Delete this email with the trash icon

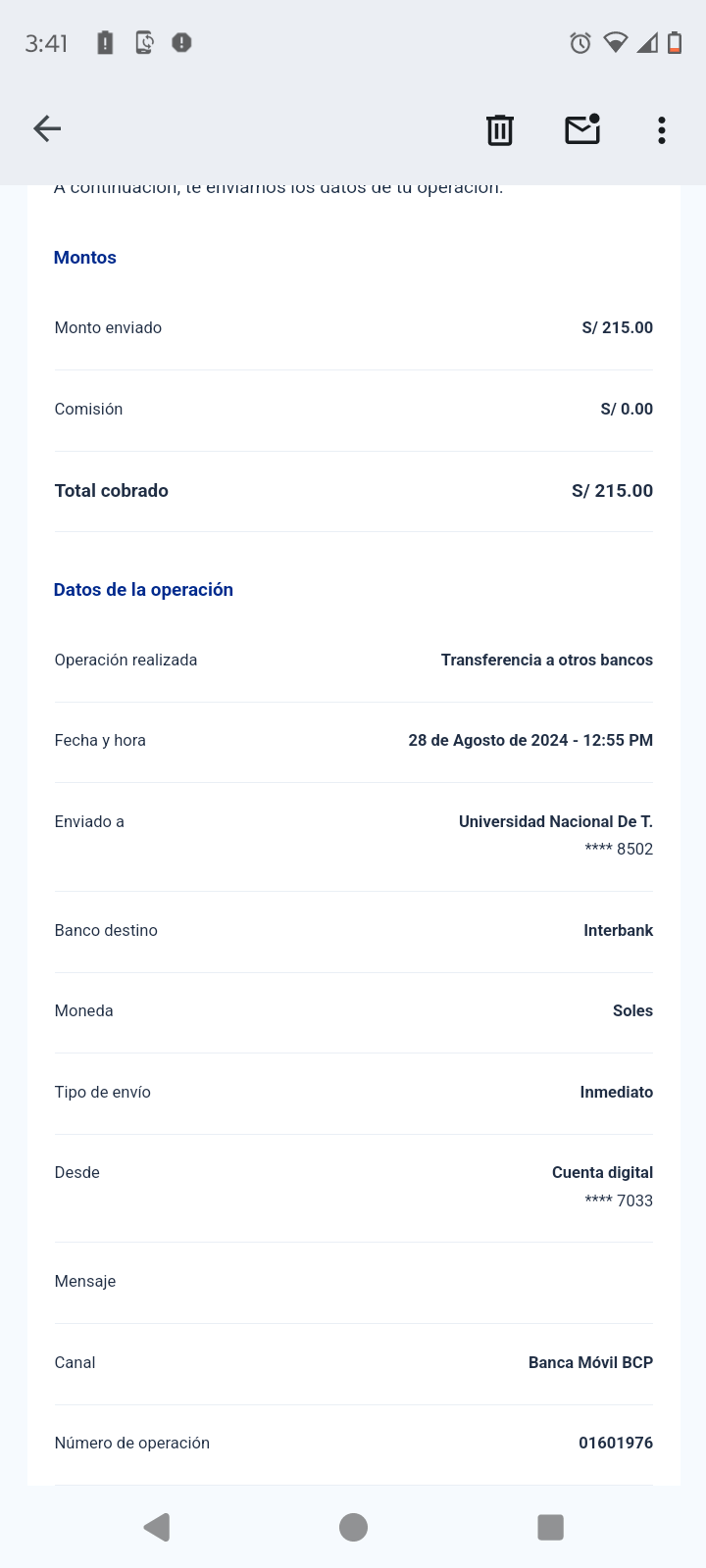[x=500, y=129]
